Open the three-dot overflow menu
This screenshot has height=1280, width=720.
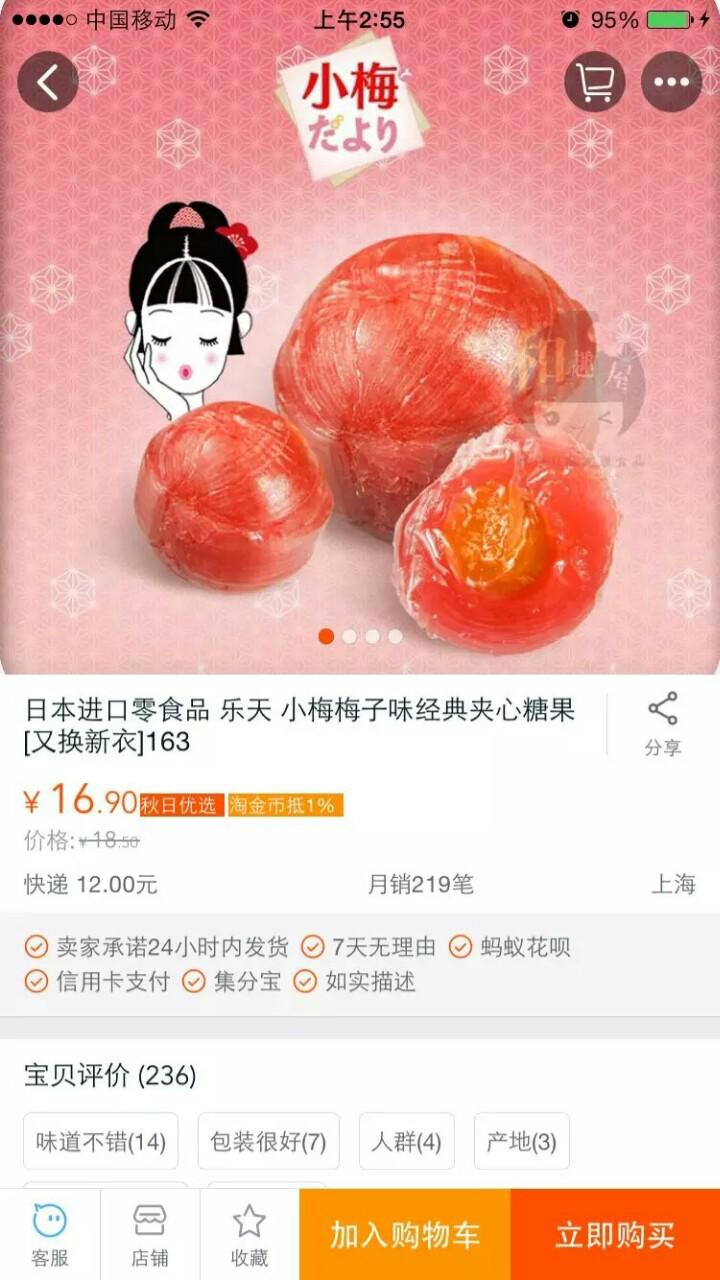tap(671, 82)
